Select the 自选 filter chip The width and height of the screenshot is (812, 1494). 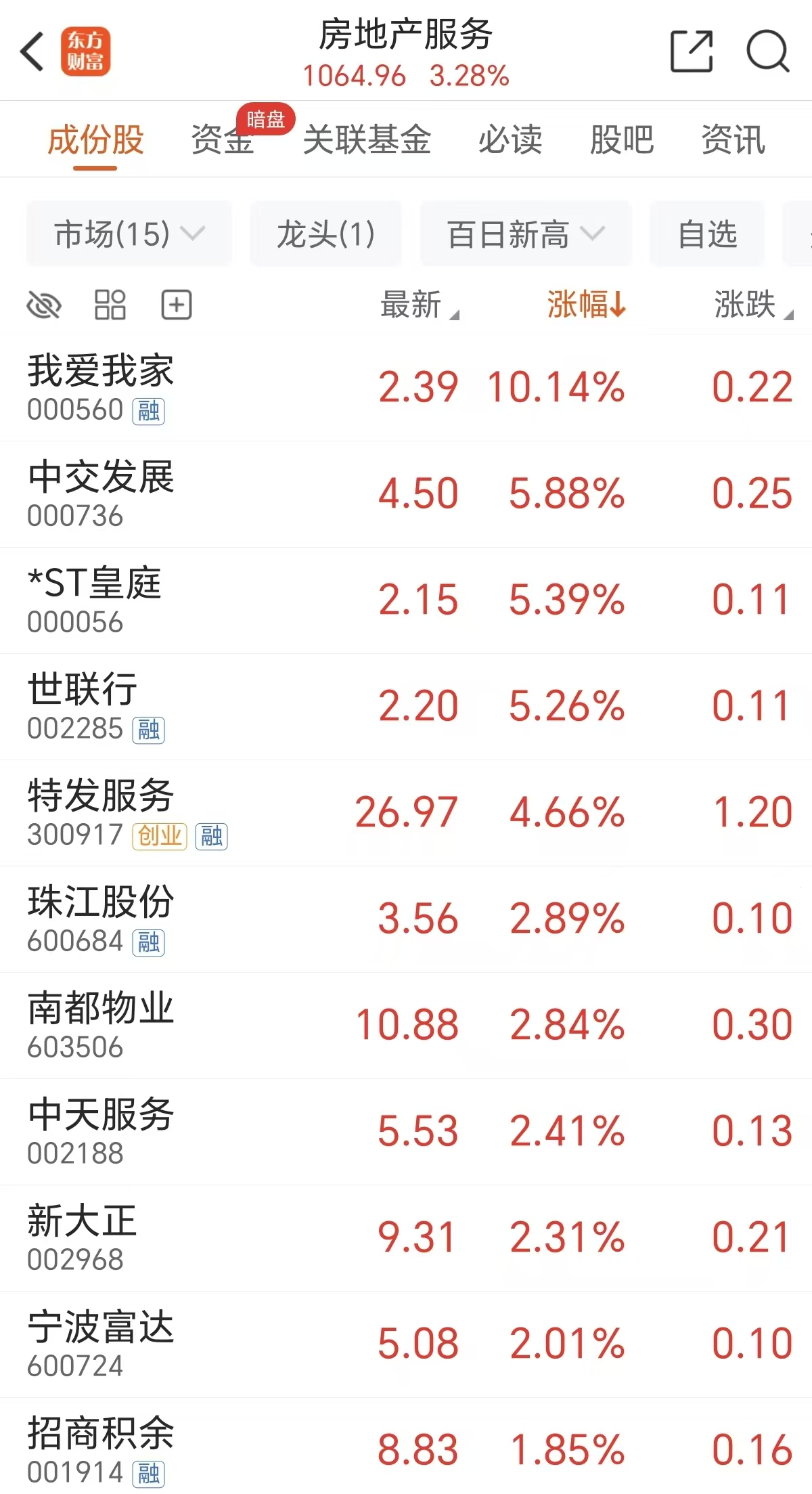coord(707,234)
